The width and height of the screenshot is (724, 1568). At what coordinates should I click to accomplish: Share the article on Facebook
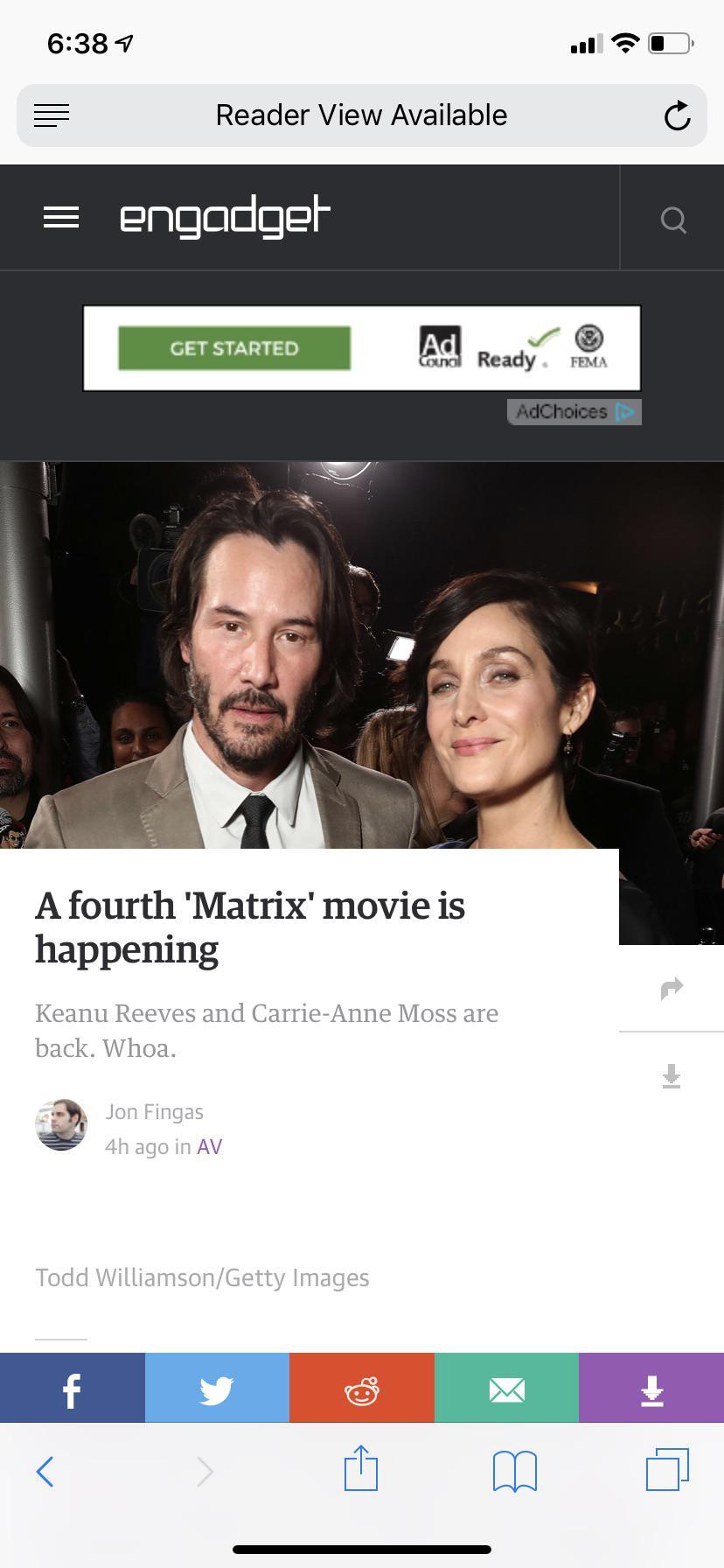(x=72, y=1388)
